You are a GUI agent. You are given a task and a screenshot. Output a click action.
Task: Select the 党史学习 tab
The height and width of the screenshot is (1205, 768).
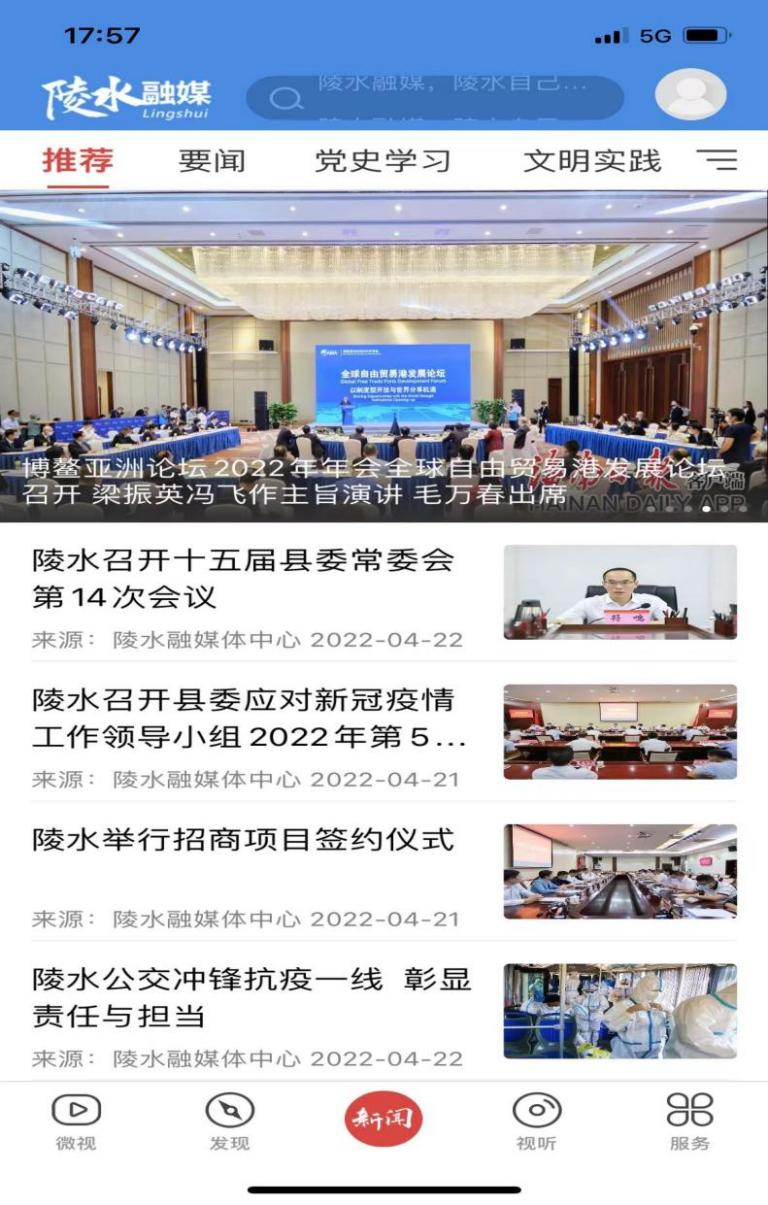click(x=382, y=160)
